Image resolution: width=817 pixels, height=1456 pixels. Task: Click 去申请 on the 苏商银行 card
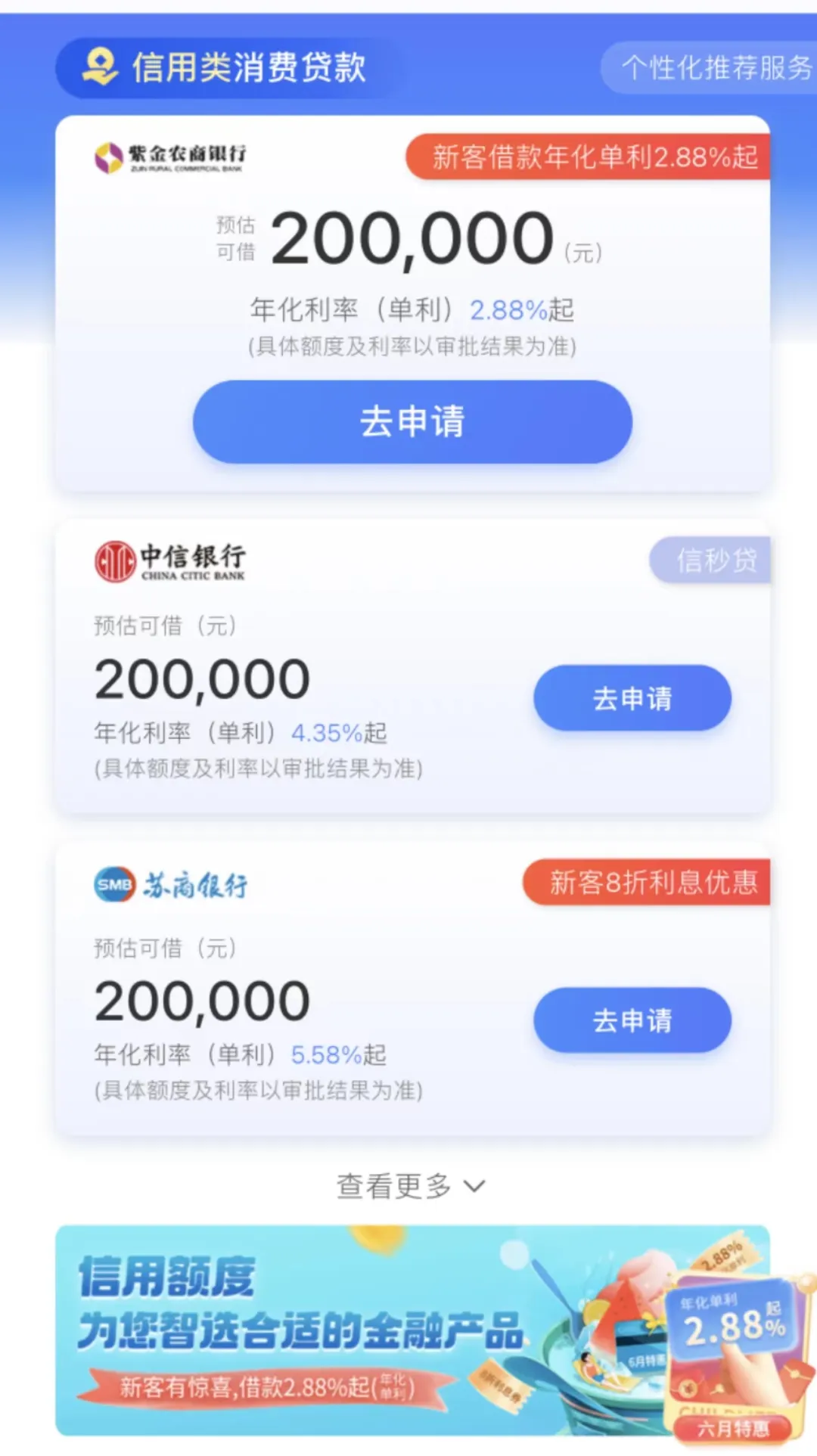pyautogui.click(x=632, y=1020)
